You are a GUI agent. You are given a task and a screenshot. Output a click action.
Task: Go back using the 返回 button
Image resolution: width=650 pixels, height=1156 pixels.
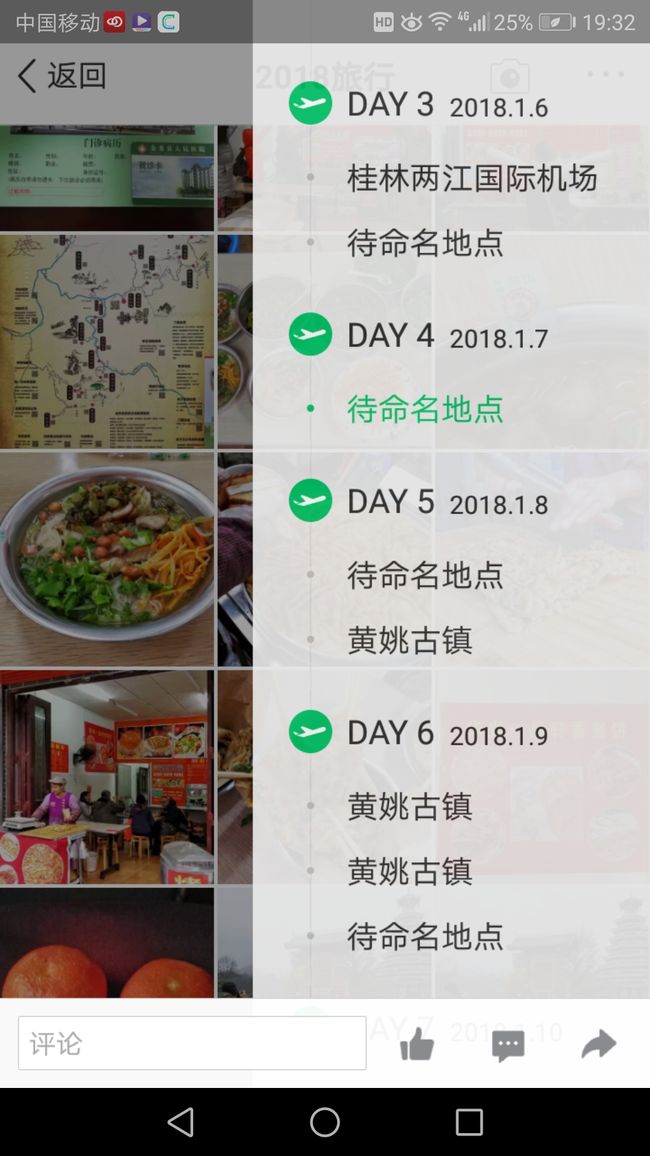click(x=62, y=76)
